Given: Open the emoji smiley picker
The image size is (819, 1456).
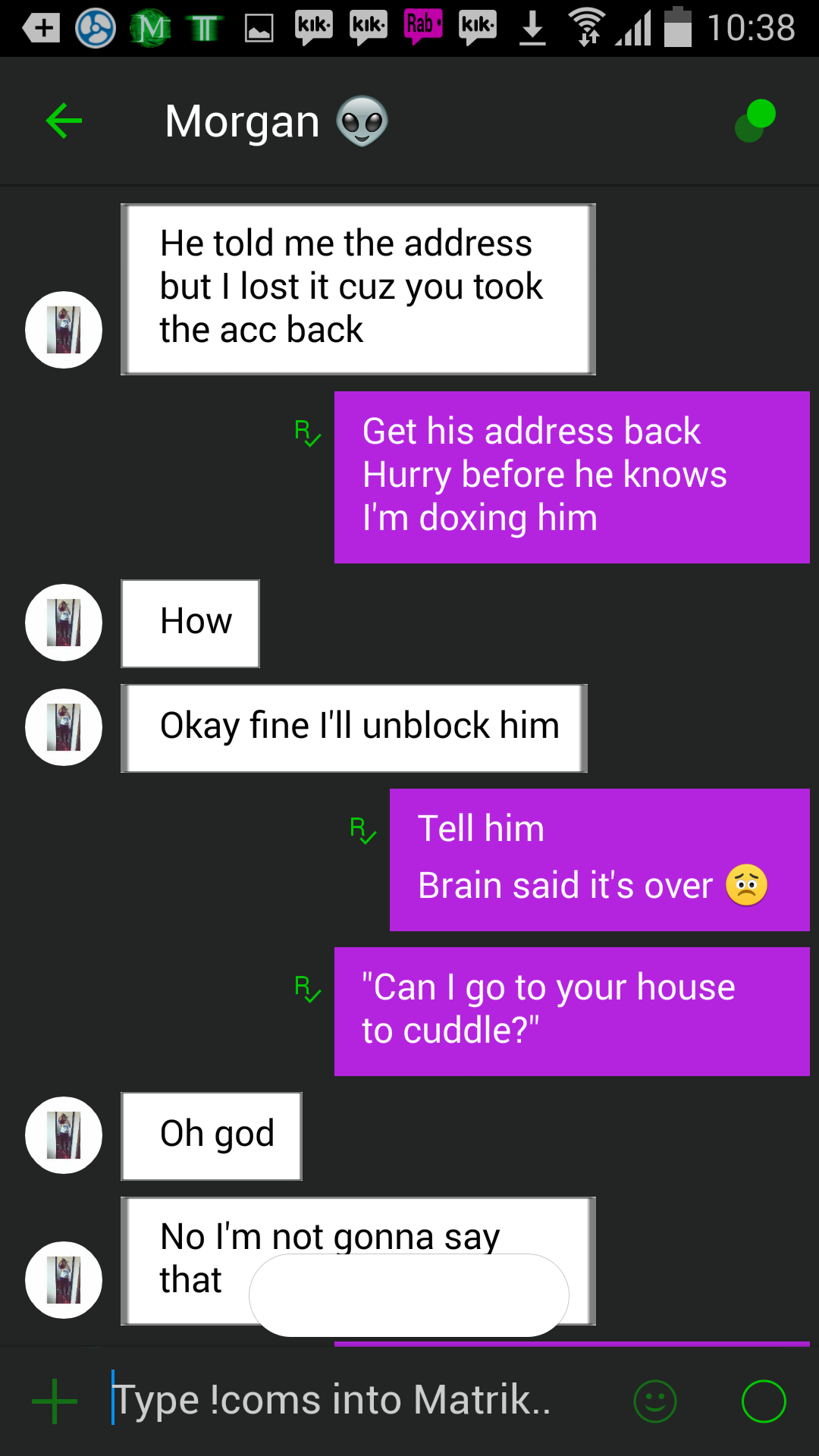Looking at the screenshot, I should [654, 1401].
